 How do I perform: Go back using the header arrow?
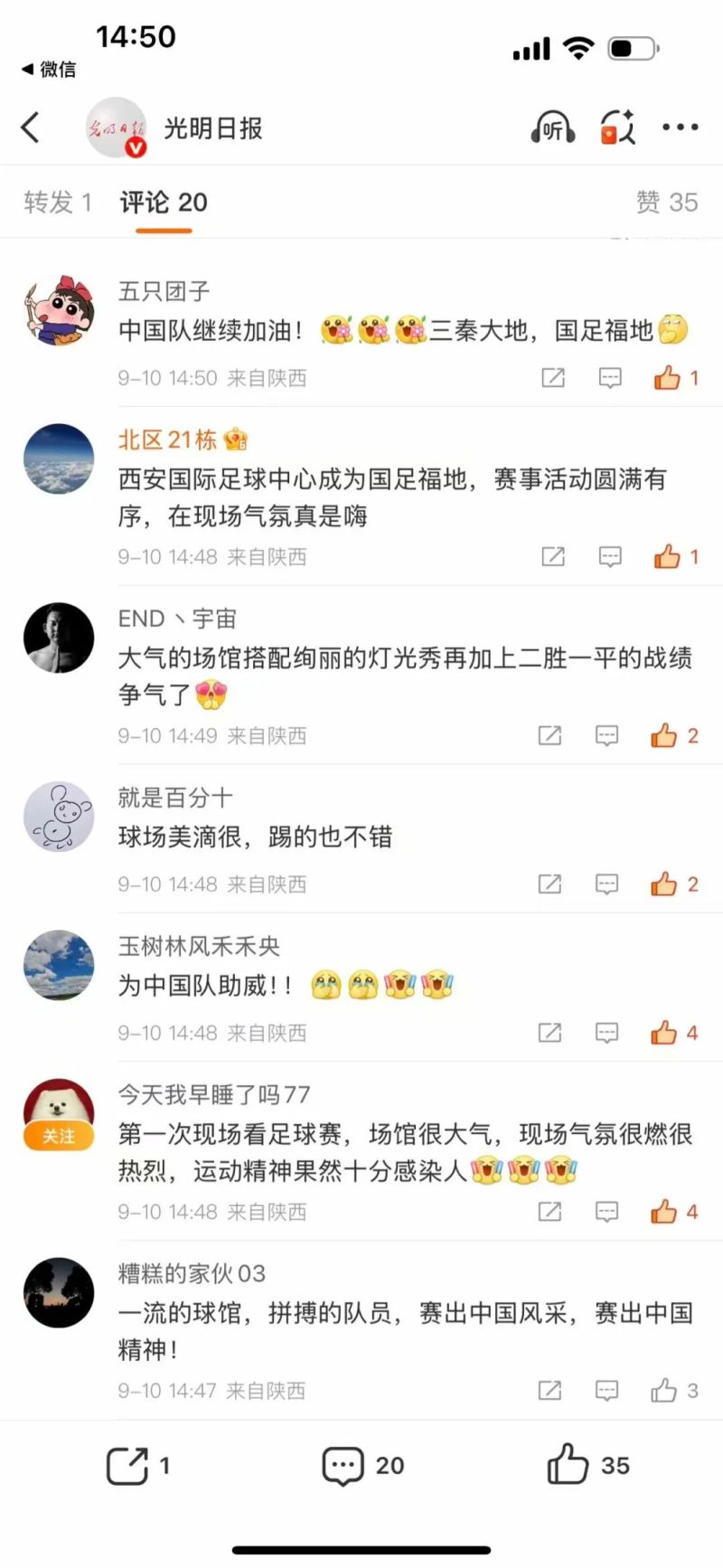[x=31, y=128]
